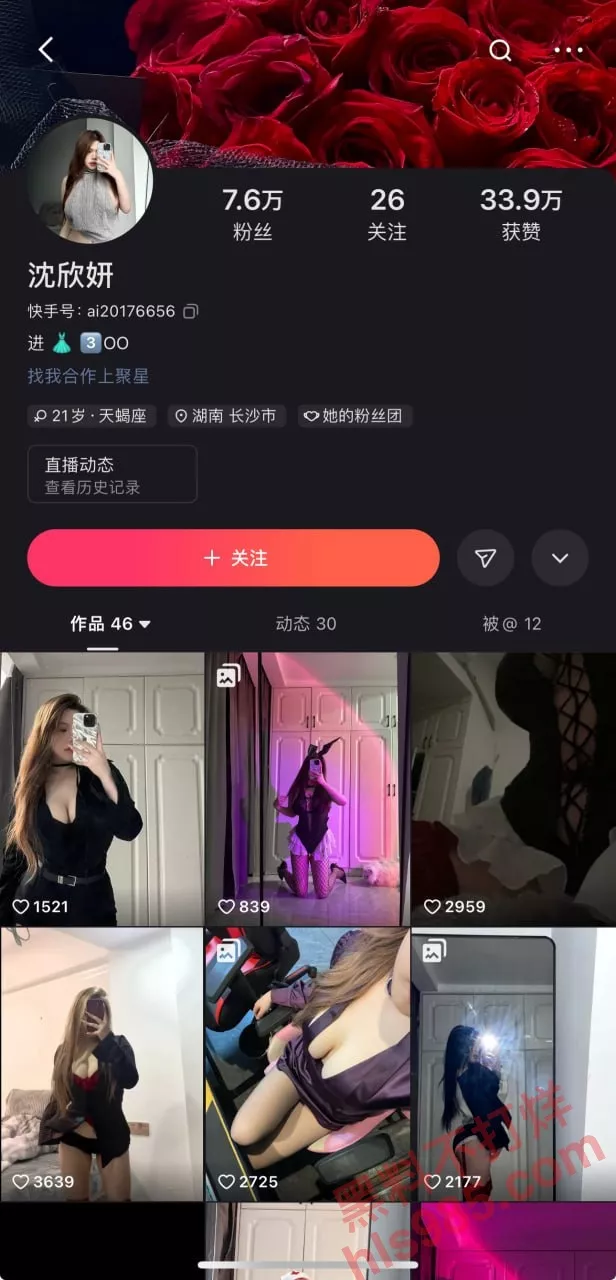
Task: Open the post with 2177 likes
Action: 512,1063
